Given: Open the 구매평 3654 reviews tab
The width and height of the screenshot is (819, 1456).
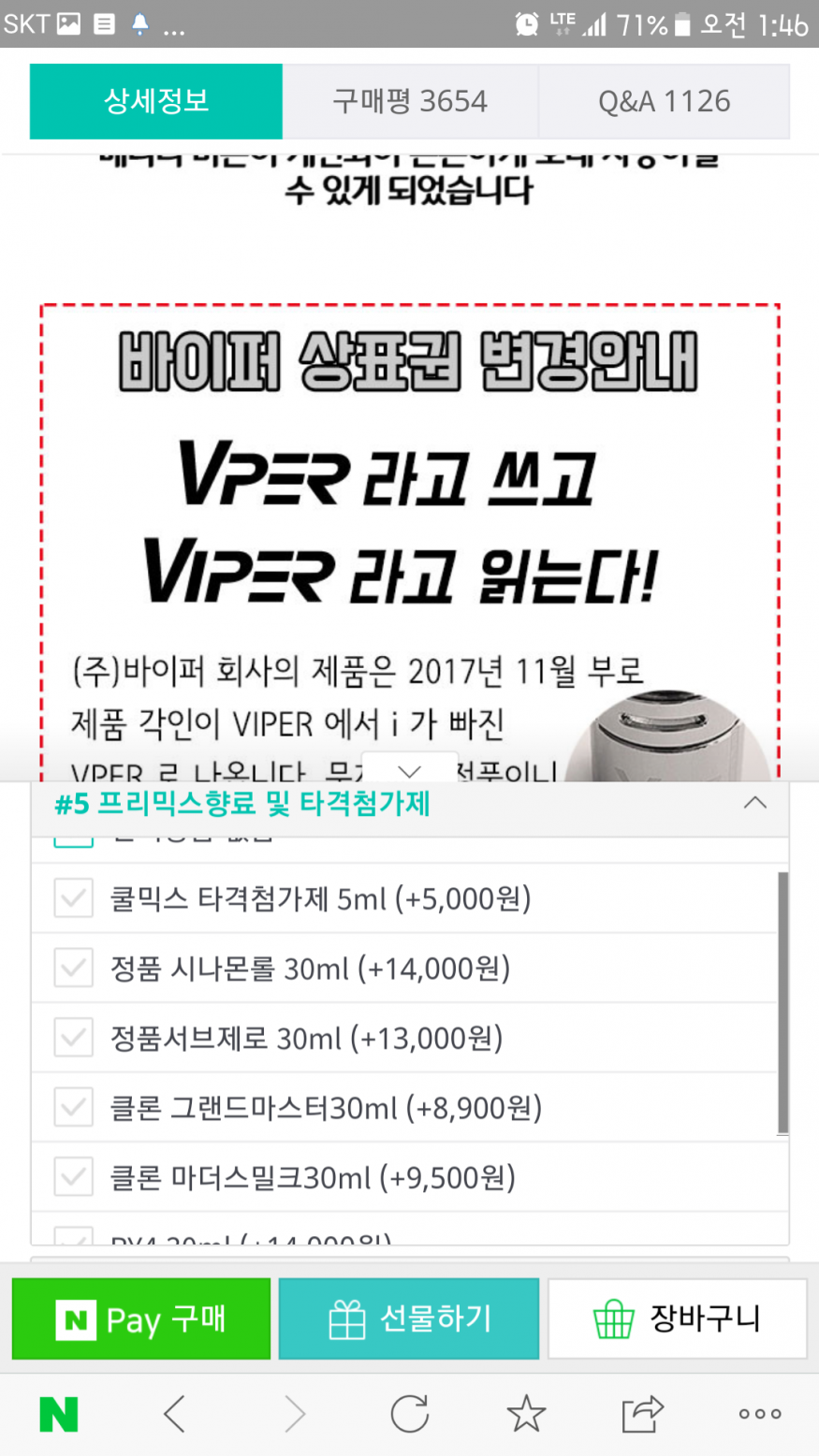Looking at the screenshot, I should coord(410,101).
